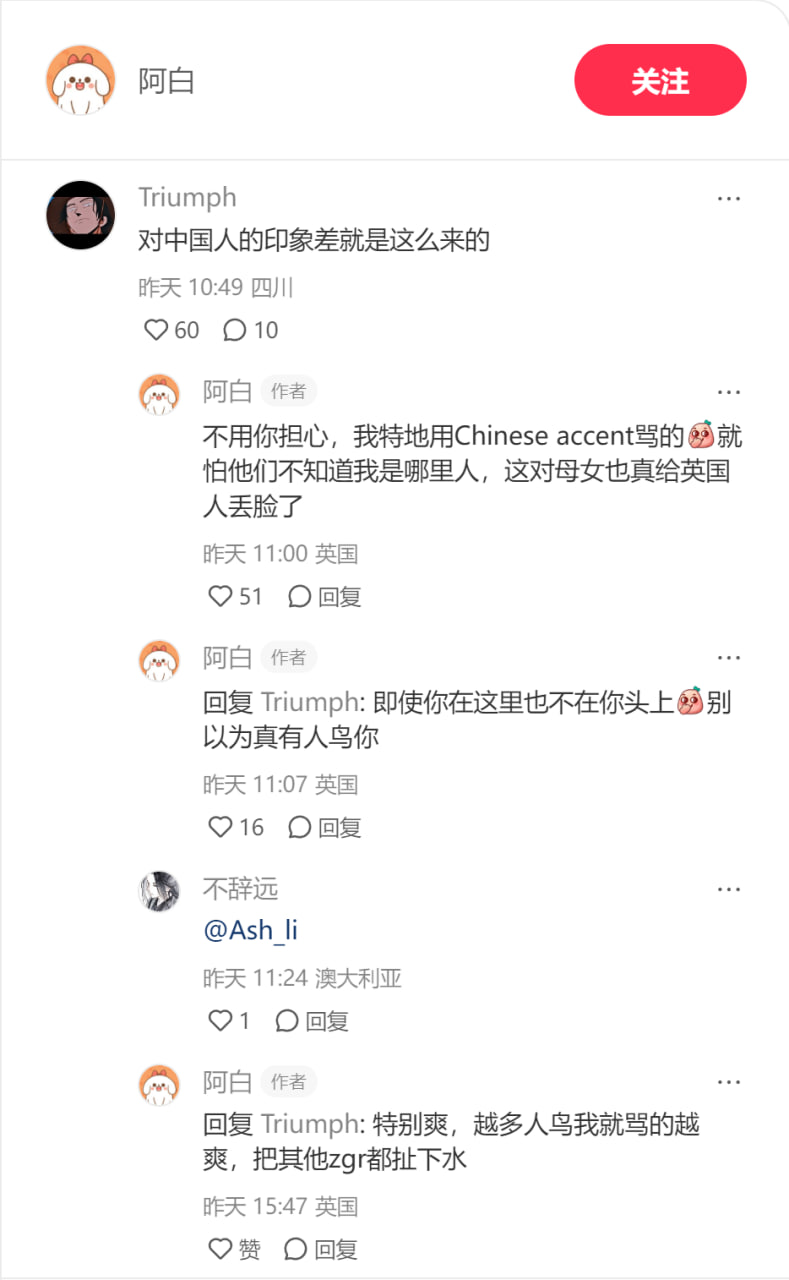
Task: Open more options on 不辞远's comment
Action: 729,888
